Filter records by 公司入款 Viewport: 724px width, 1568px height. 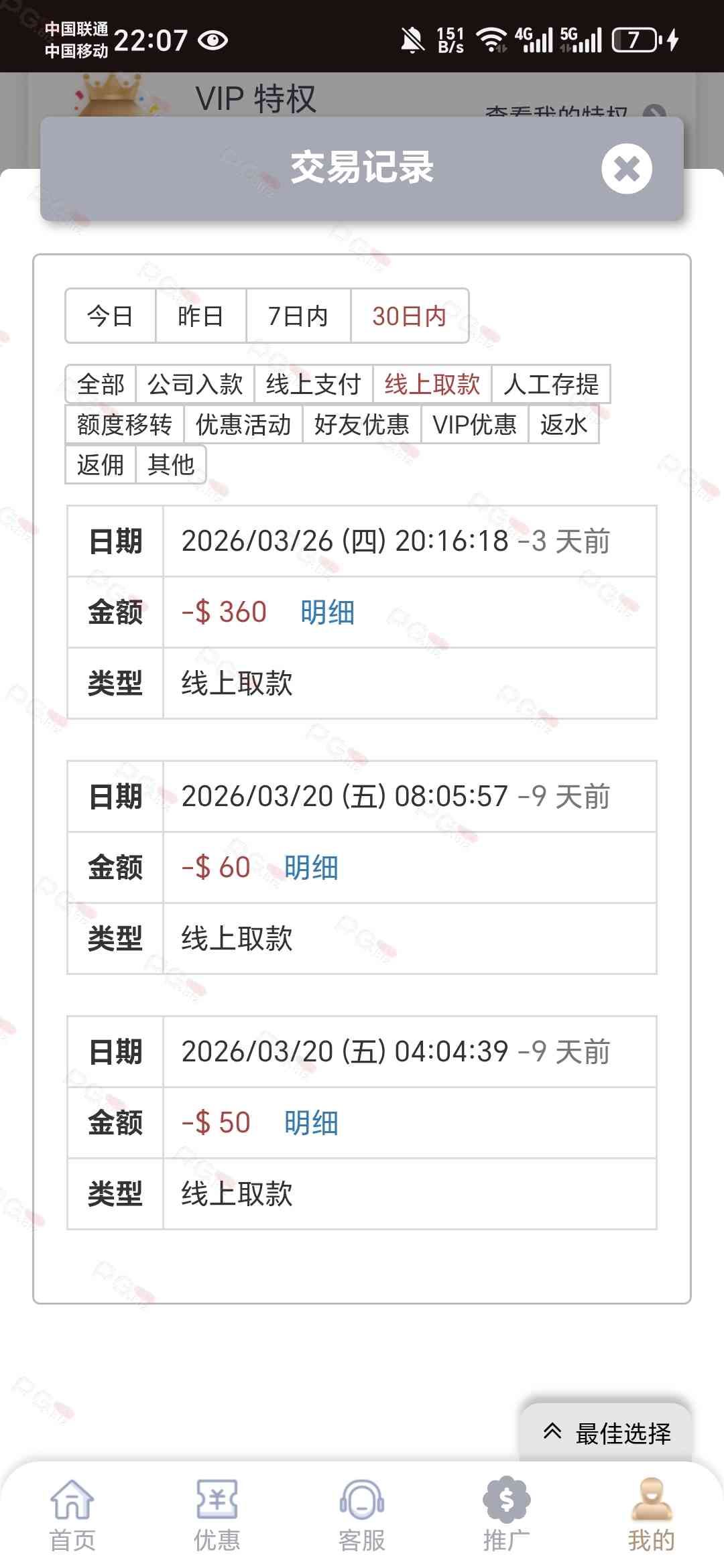pyautogui.click(x=194, y=385)
